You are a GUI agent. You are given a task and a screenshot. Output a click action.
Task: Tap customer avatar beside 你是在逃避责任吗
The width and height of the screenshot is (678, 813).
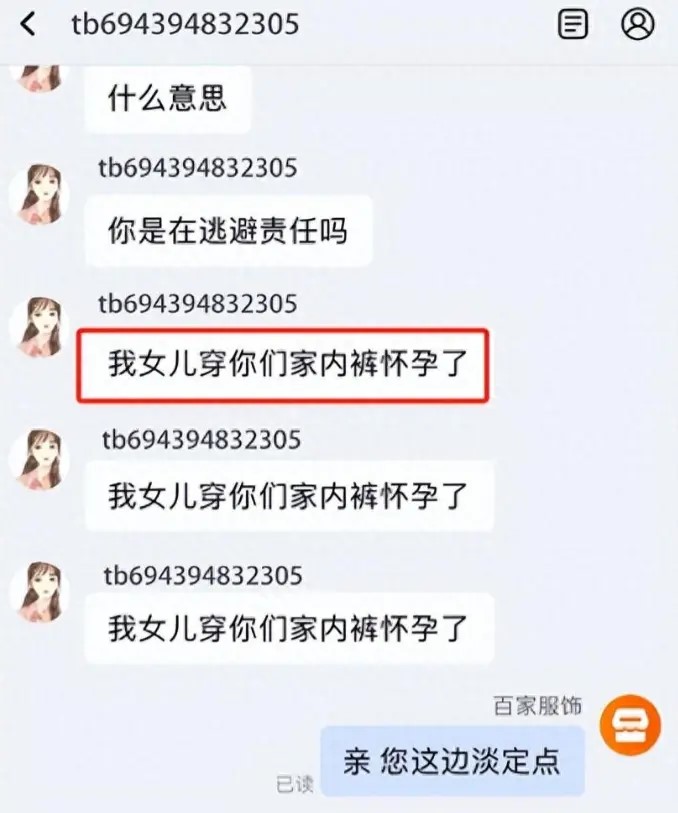click(x=41, y=193)
